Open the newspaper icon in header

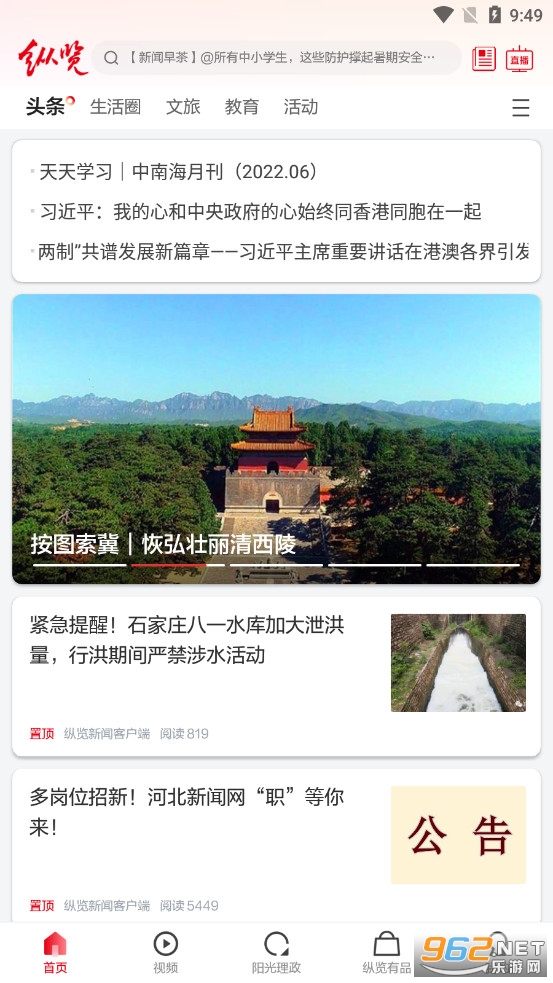(483, 58)
